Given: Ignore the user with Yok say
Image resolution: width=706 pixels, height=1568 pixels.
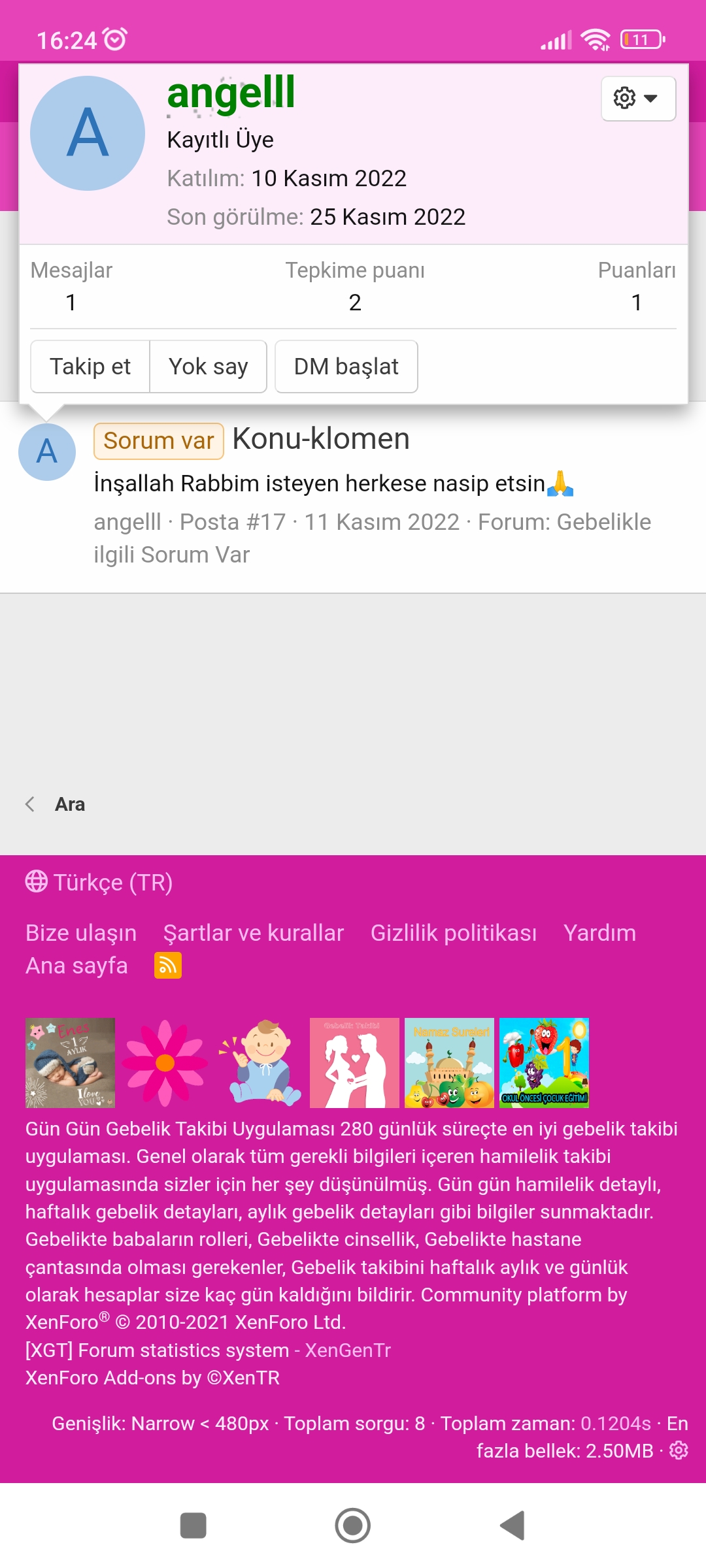Looking at the screenshot, I should tap(208, 367).
